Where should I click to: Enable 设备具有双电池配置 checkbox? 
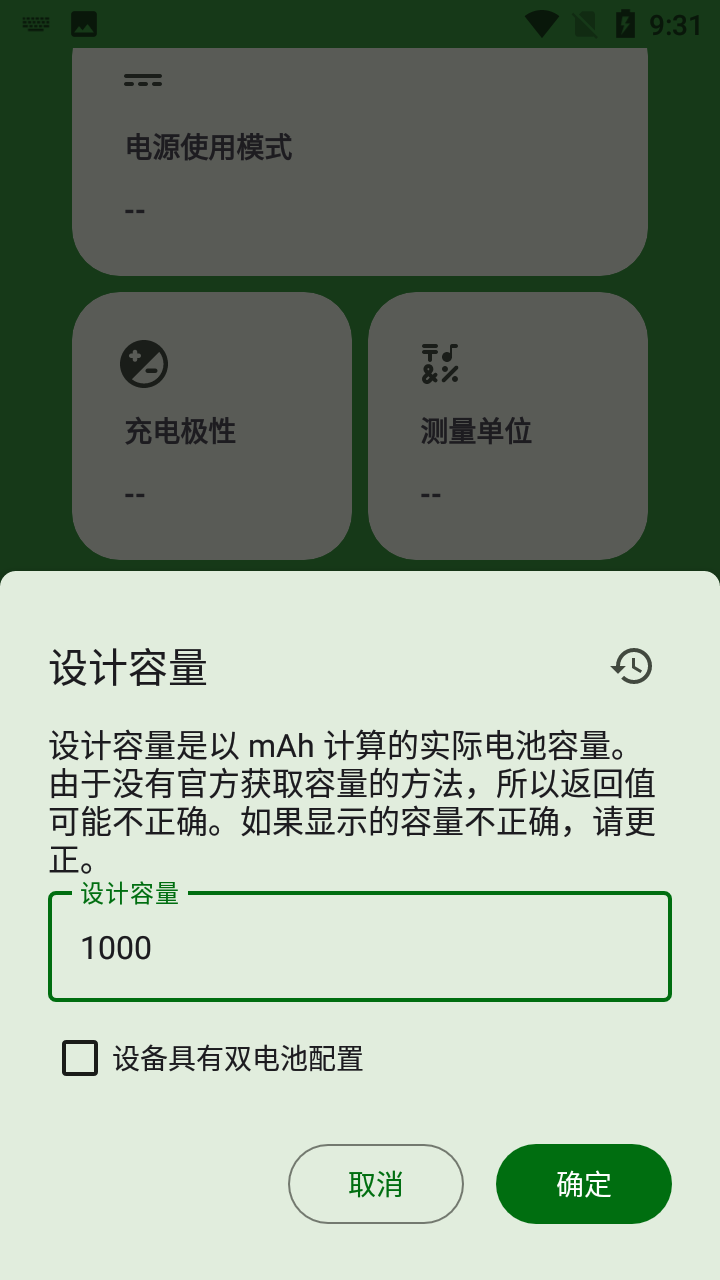coord(80,1059)
